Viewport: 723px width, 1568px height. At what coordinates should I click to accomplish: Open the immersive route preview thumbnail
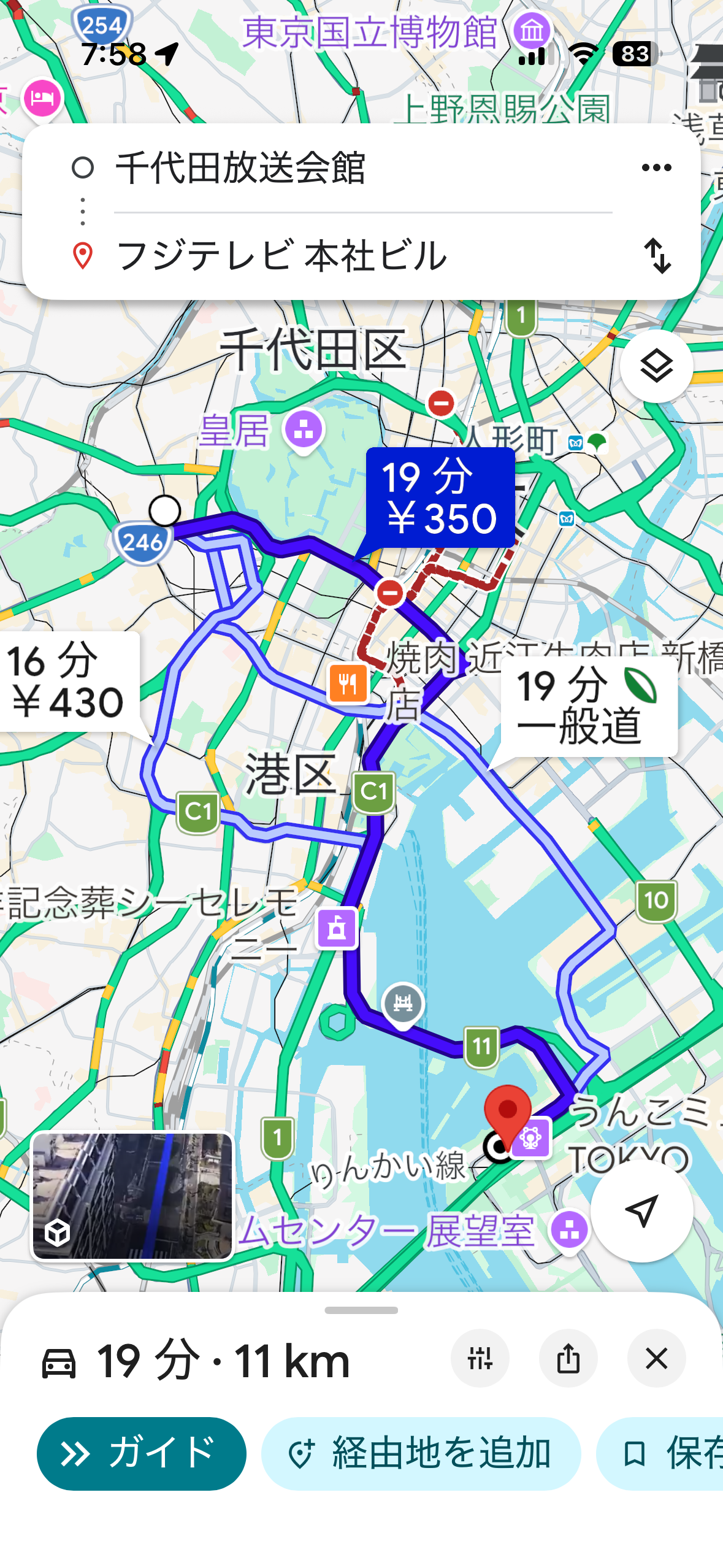click(132, 1196)
